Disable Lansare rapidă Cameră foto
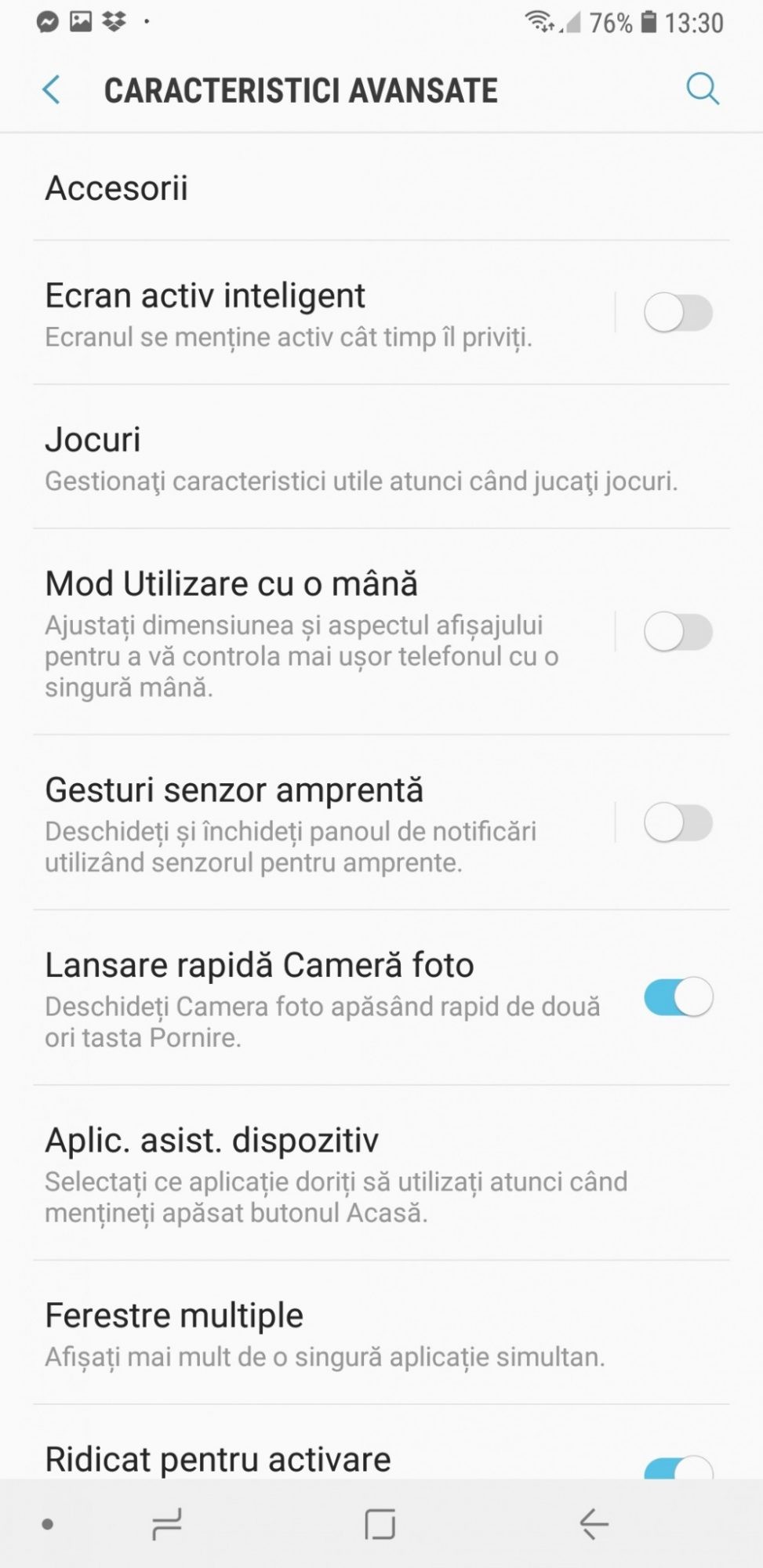Screen dimensions: 763x1568 (x=678, y=998)
